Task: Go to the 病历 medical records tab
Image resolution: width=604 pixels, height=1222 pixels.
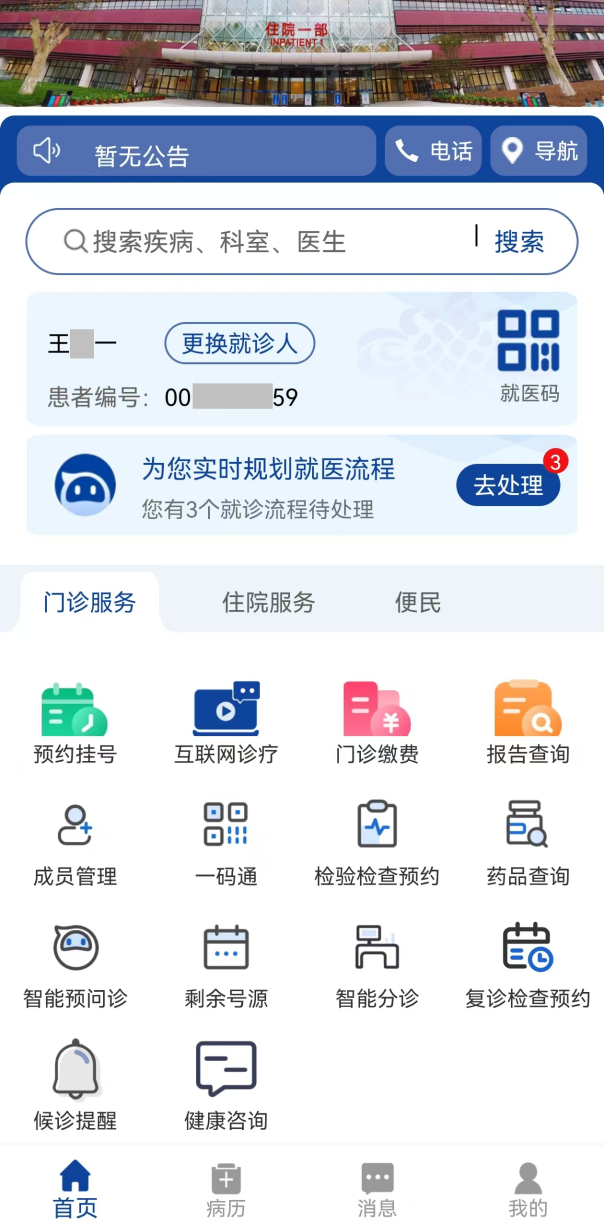Action: (x=226, y=1190)
